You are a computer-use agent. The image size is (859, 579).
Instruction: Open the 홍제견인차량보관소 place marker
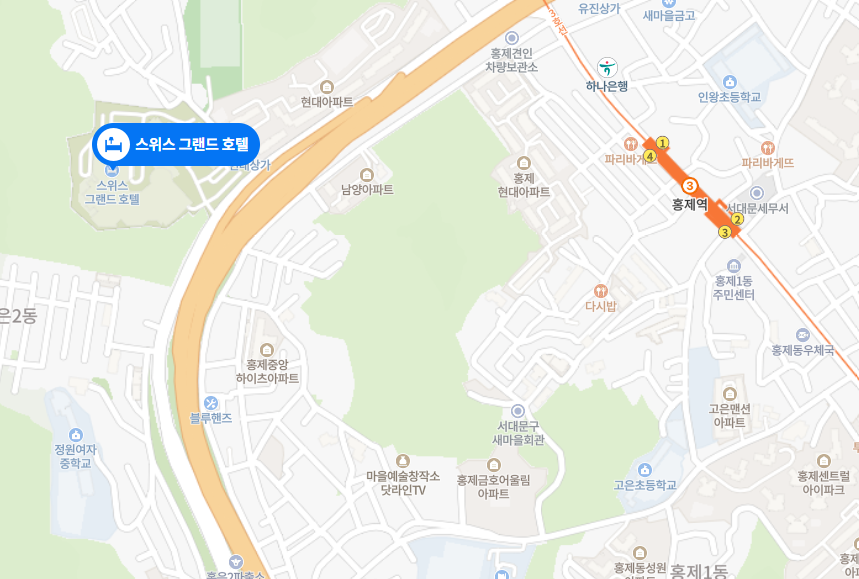[x=512, y=38]
